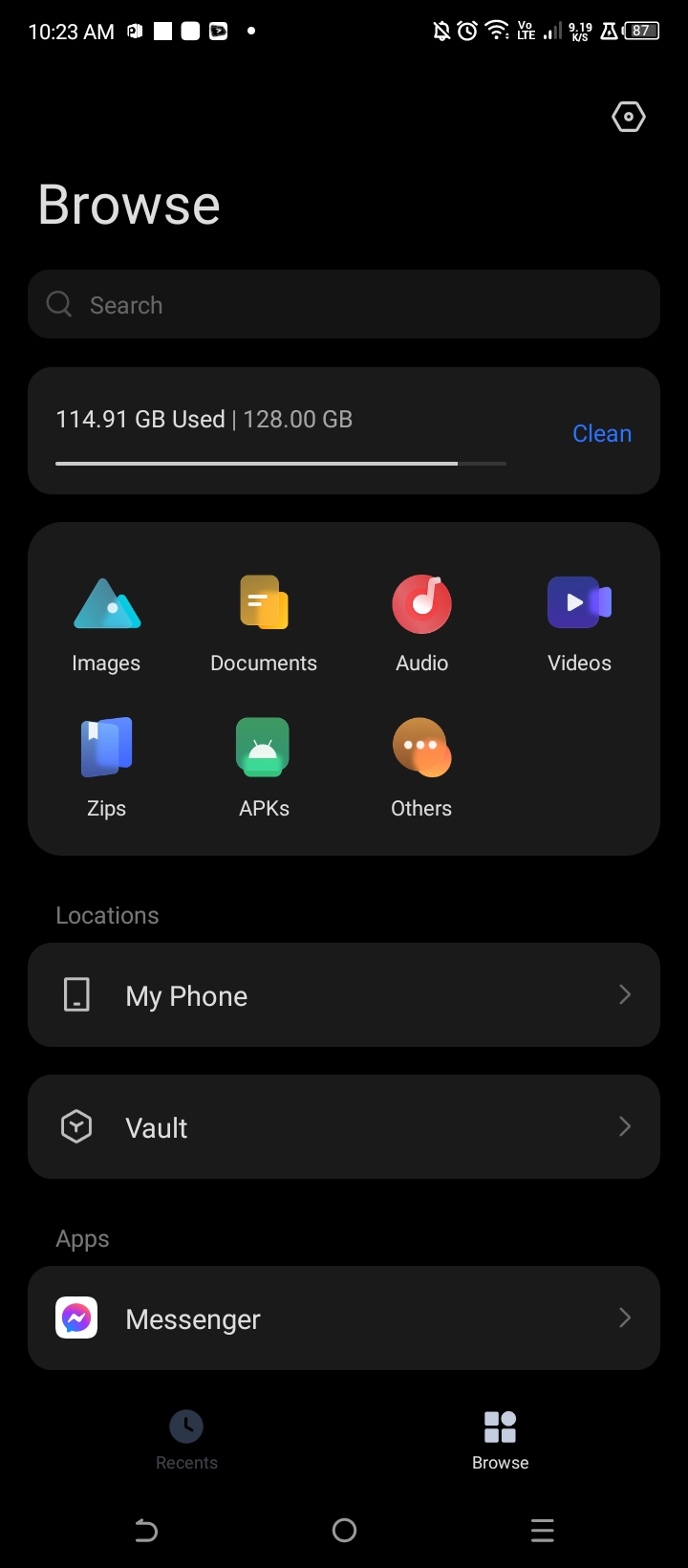Open Messenger files under Apps
The width and height of the screenshot is (688, 1568).
click(x=344, y=1318)
